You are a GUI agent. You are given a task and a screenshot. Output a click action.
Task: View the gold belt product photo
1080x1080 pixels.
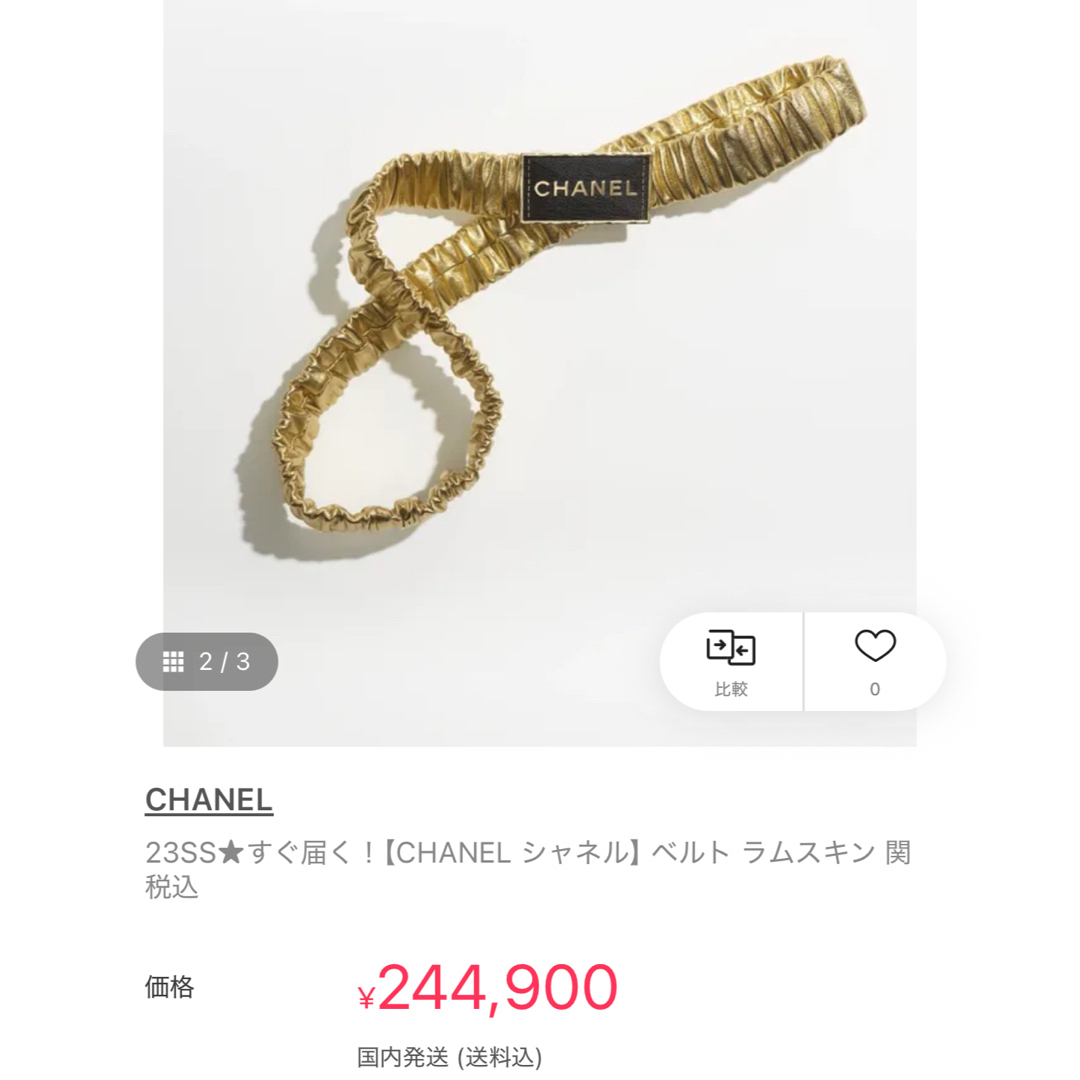coord(540,330)
